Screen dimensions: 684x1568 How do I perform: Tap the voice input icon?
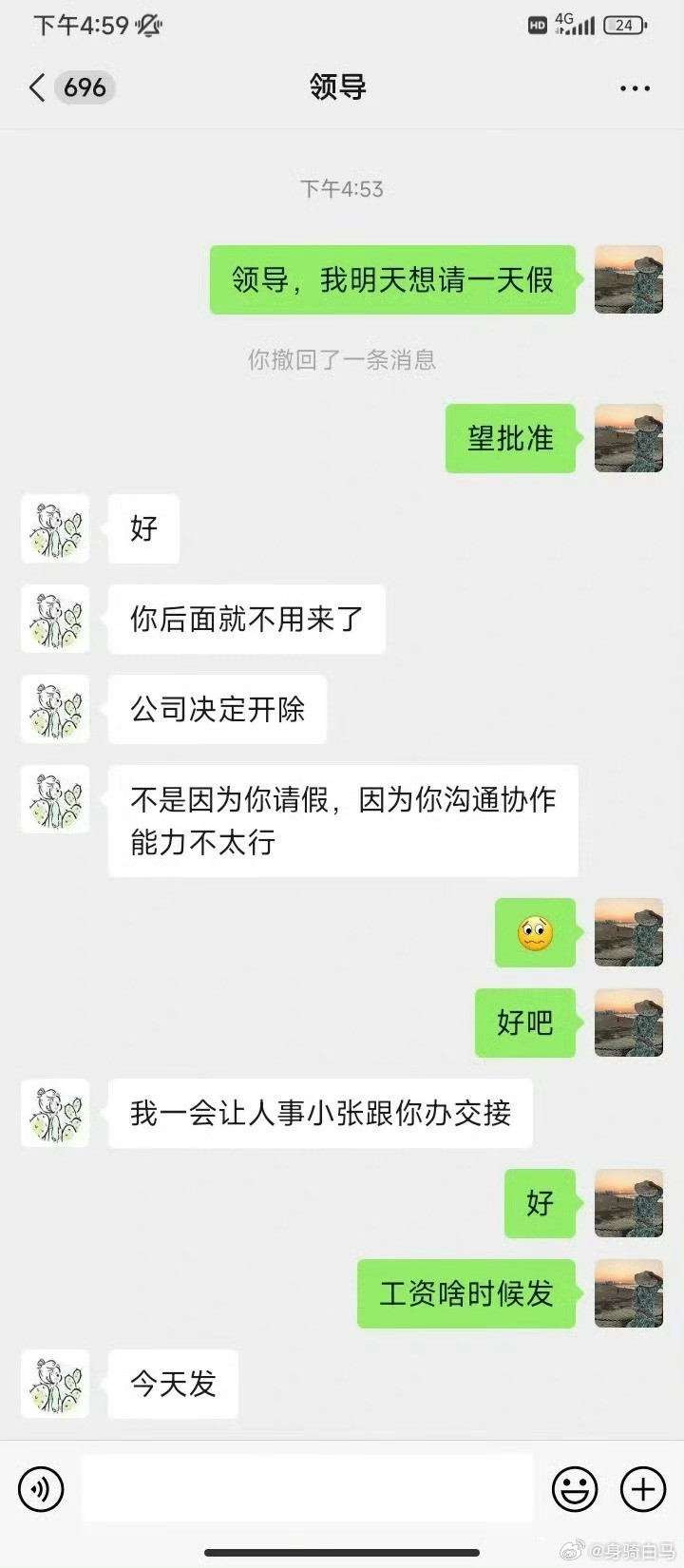[x=40, y=1489]
